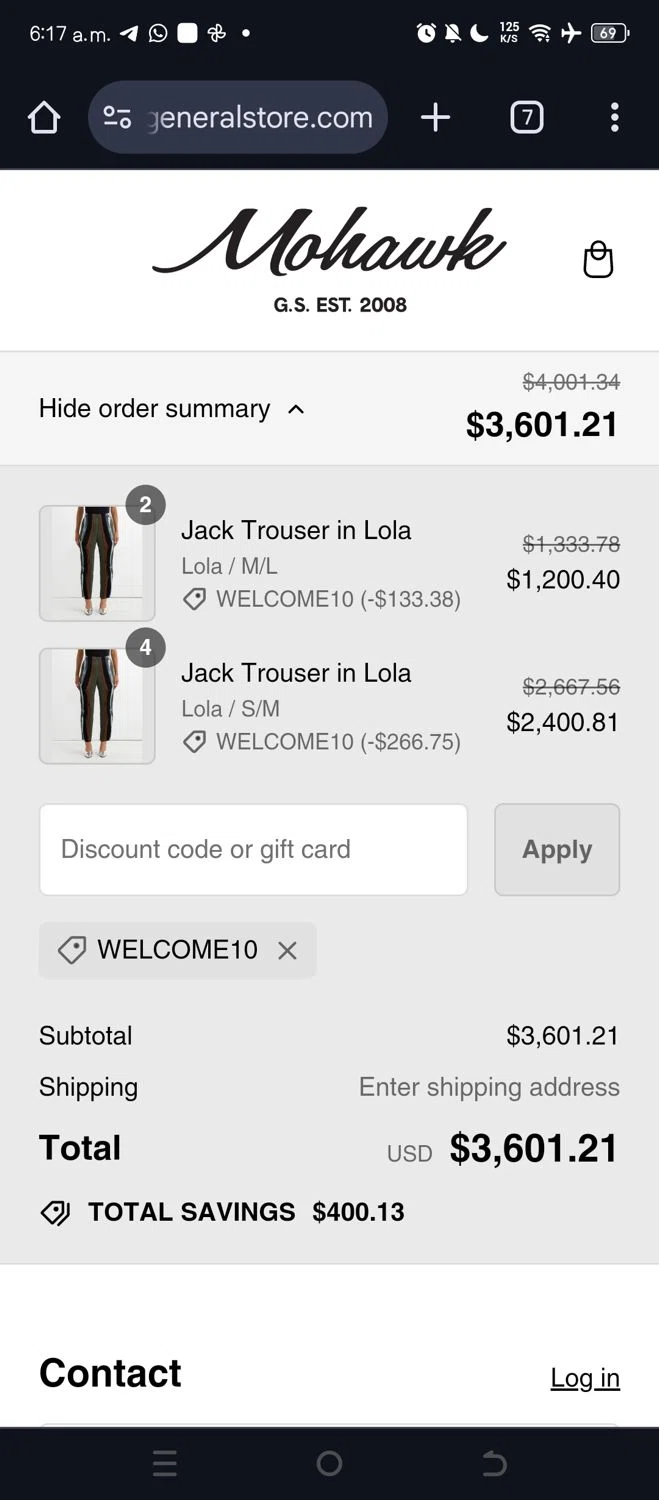Focus the discount code or gift card field
This screenshot has width=659, height=1500.
click(253, 849)
